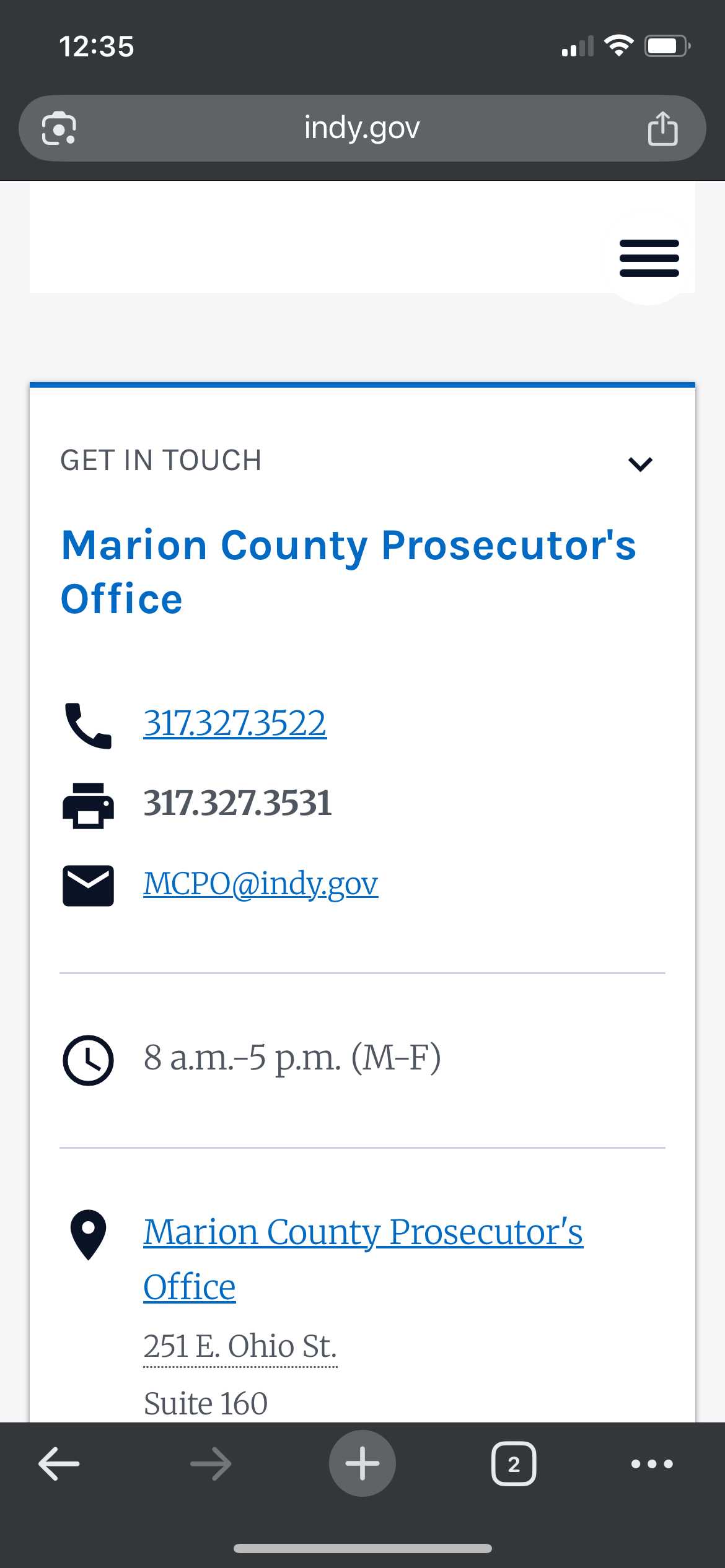The width and height of the screenshot is (725, 1568).
Task: Tap the indy.gov address bar
Action: 362,128
